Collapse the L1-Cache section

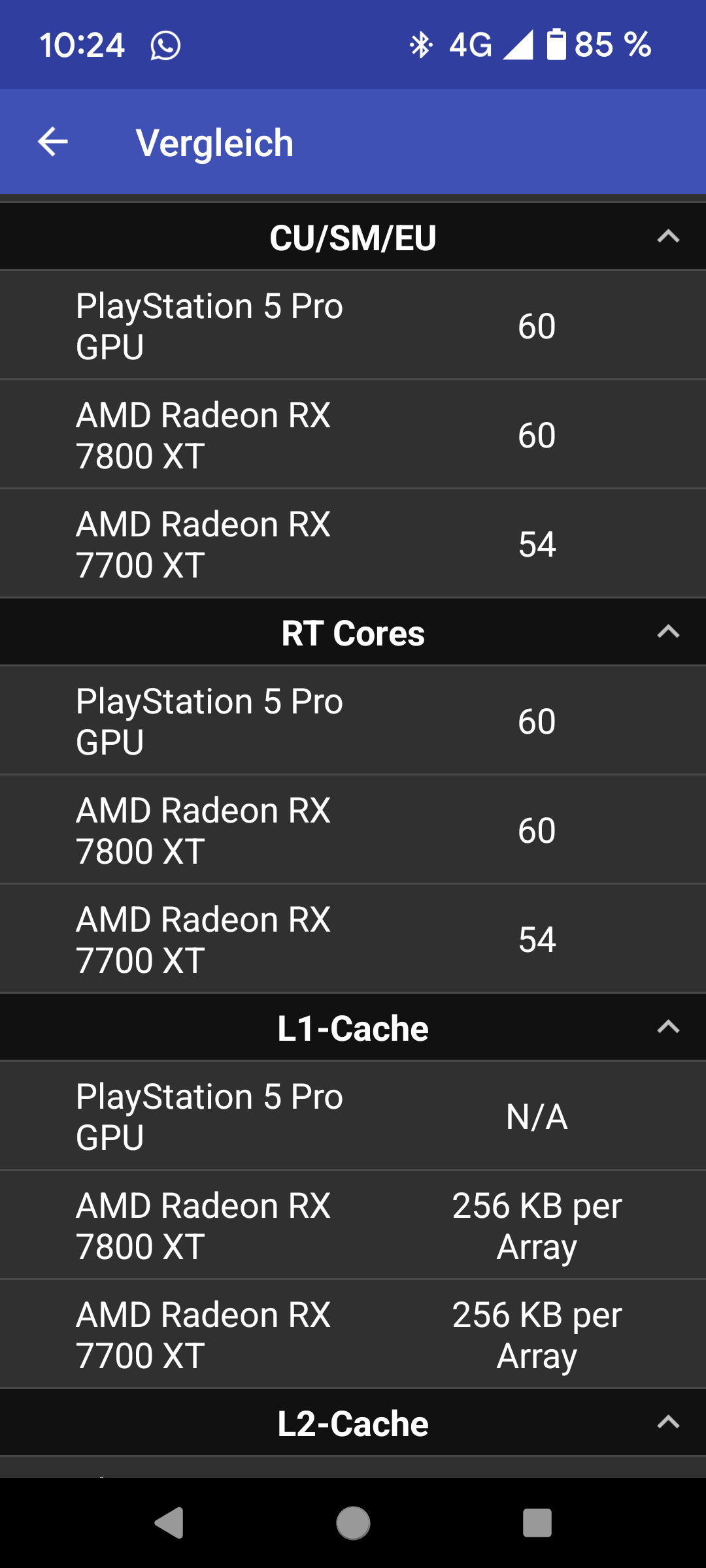[x=667, y=1027]
